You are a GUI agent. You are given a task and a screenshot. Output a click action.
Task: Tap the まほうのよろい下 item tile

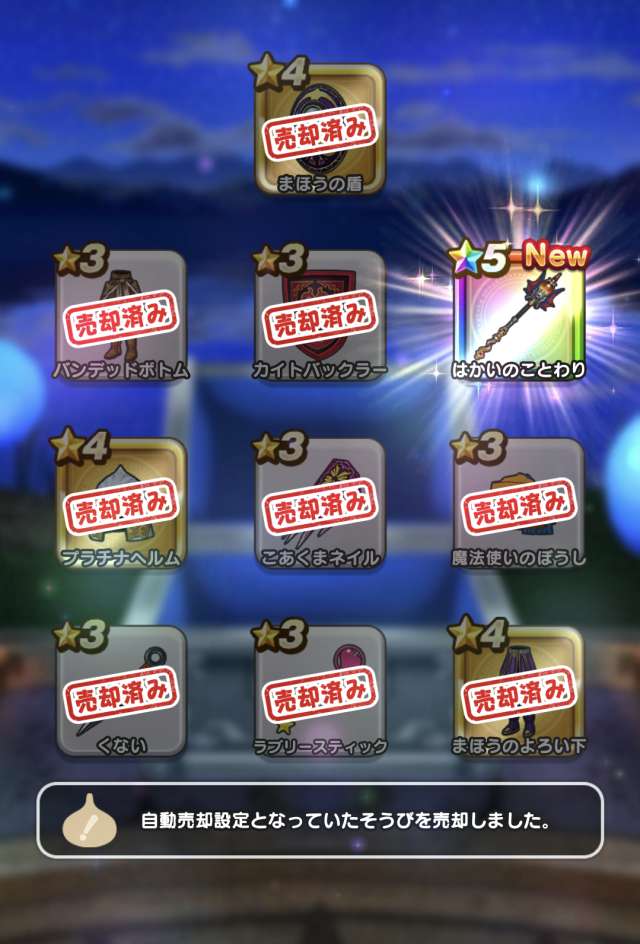click(518, 692)
